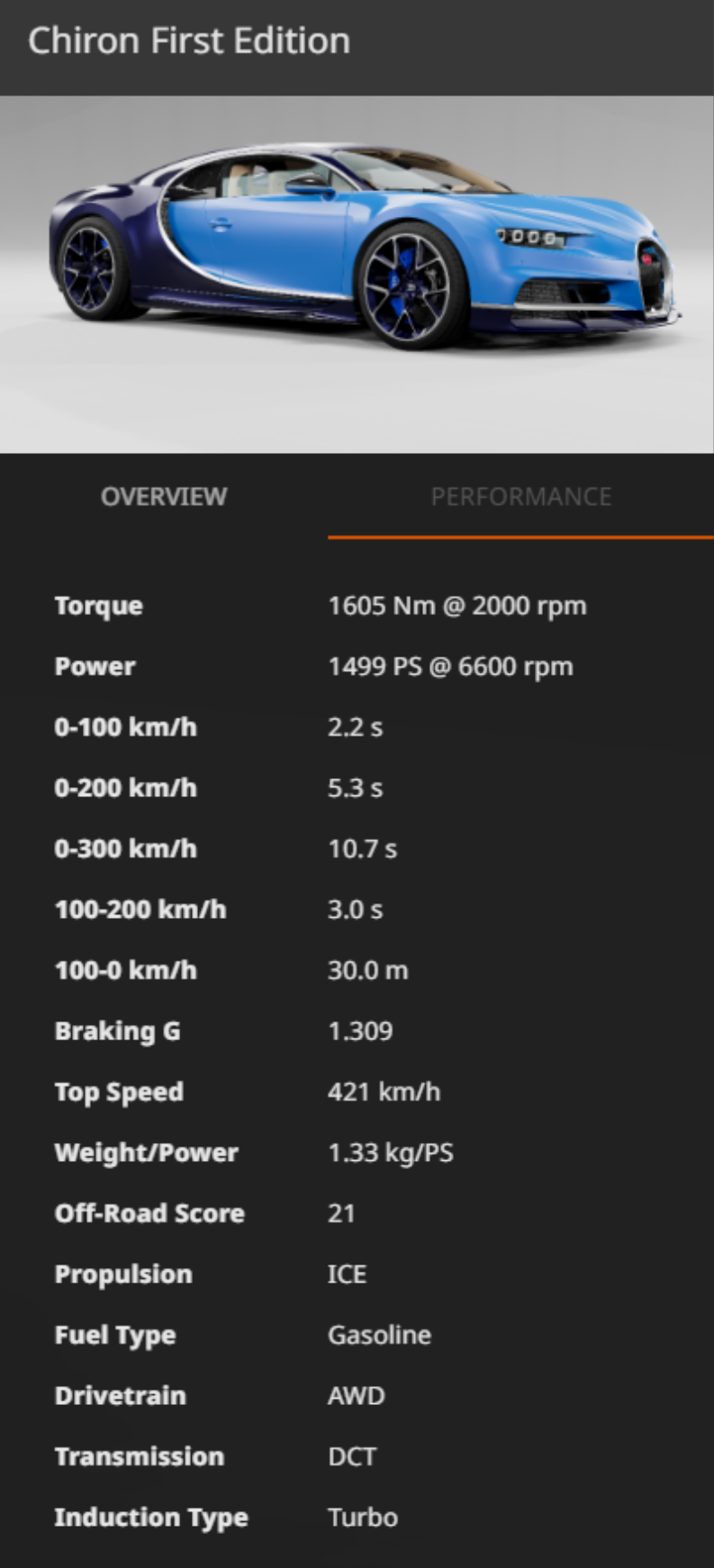714x1568 pixels.
Task: Select the Performance tab
Action: tap(520, 496)
